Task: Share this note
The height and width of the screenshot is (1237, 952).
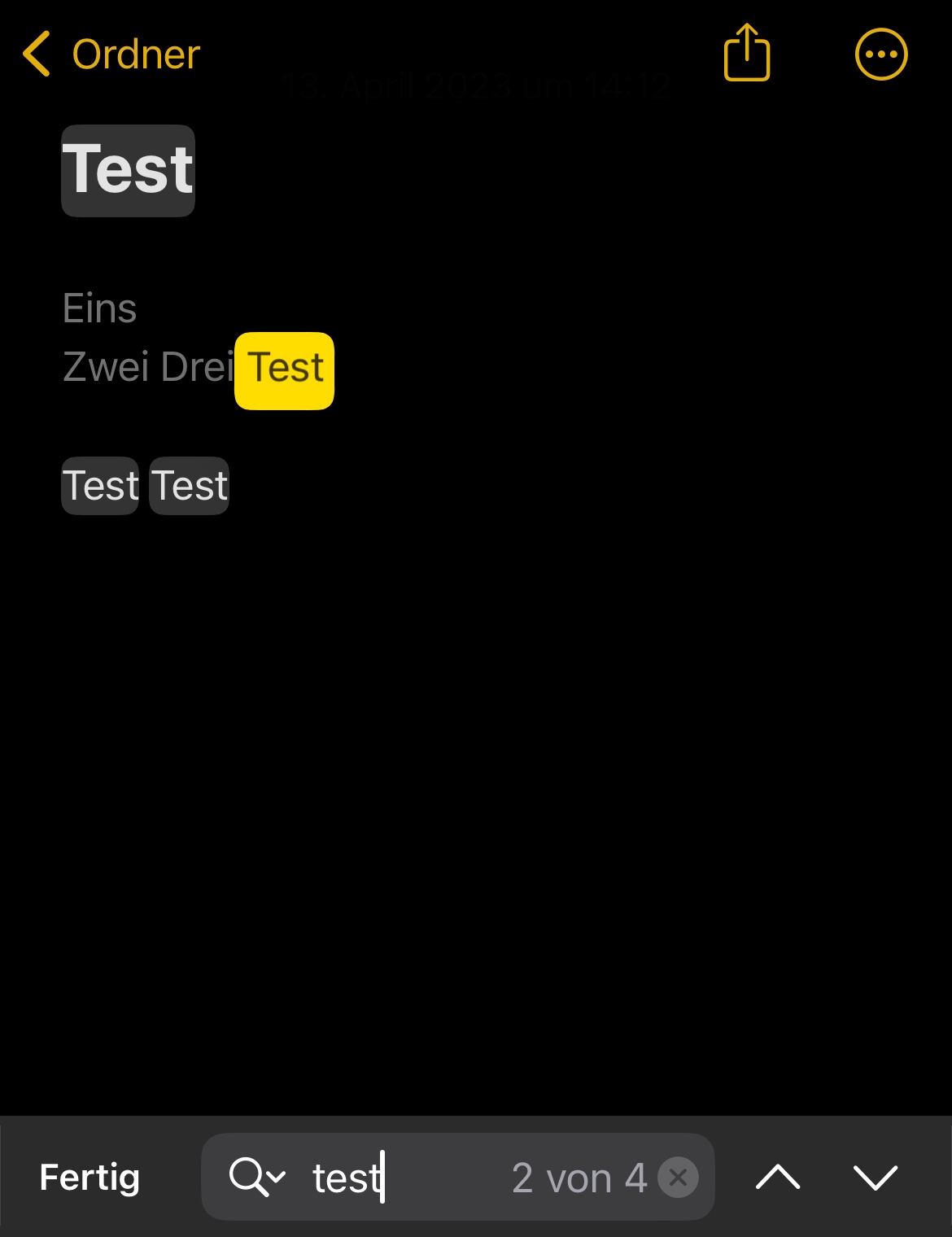Action: [x=746, y=53]
